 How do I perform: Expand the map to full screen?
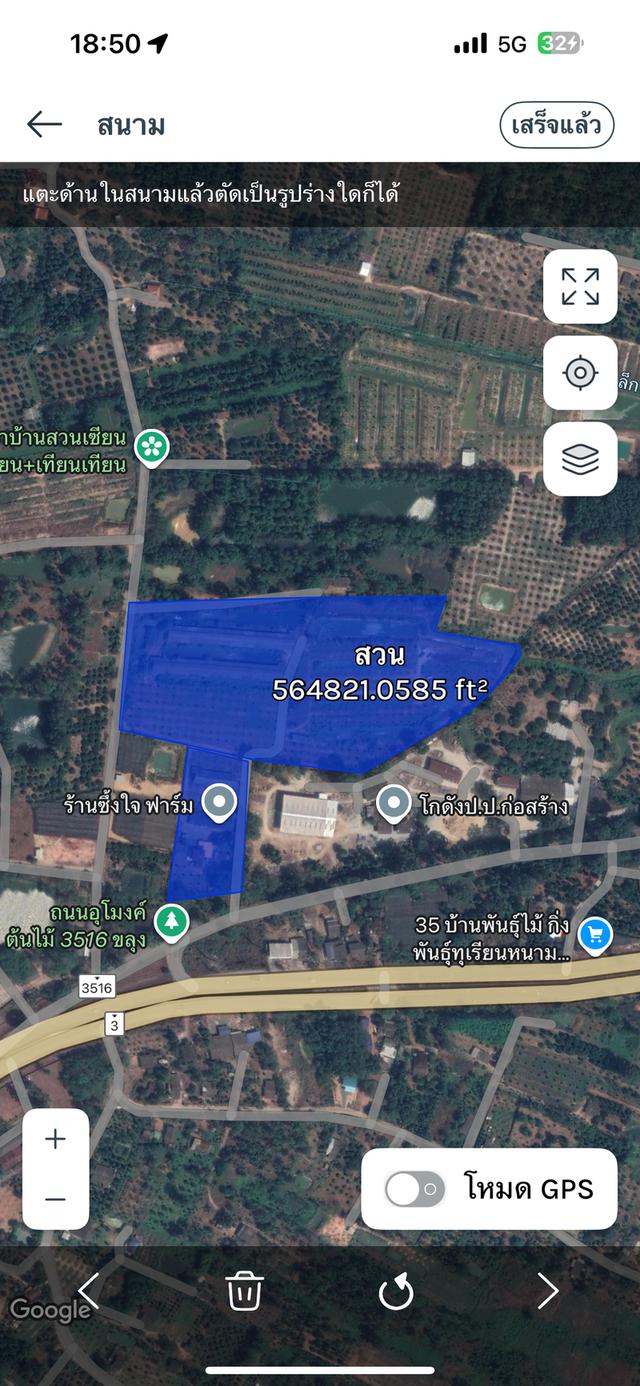coord(580,286)
